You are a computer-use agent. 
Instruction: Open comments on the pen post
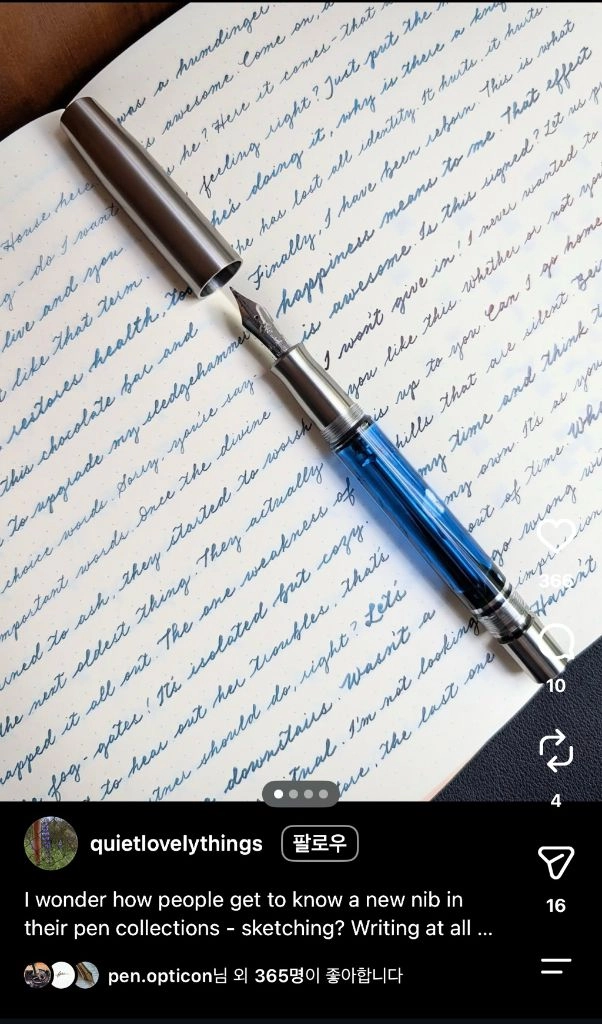pos(556,643)
